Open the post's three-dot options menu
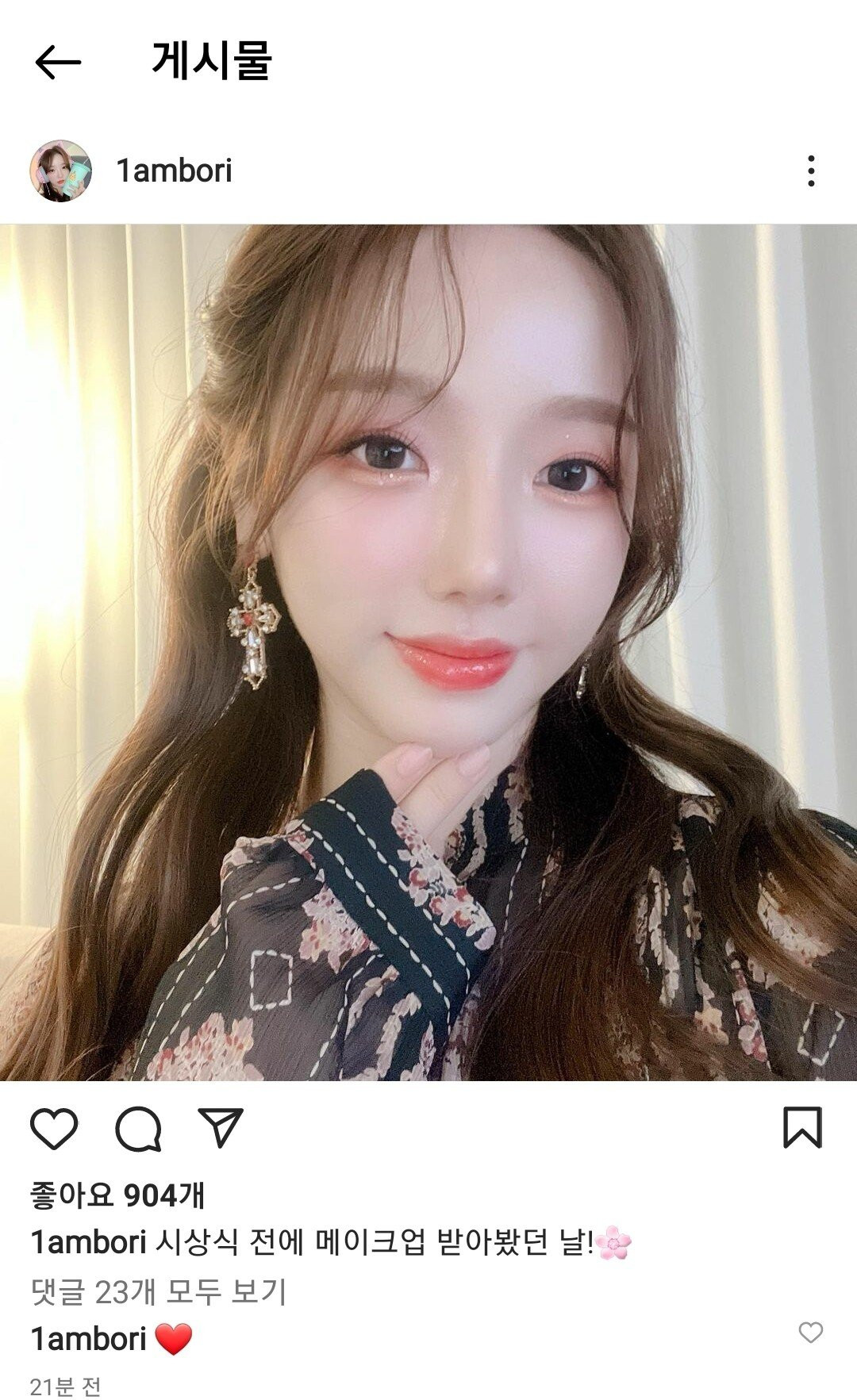This screenshot has width=857, height=1400. 810,171
